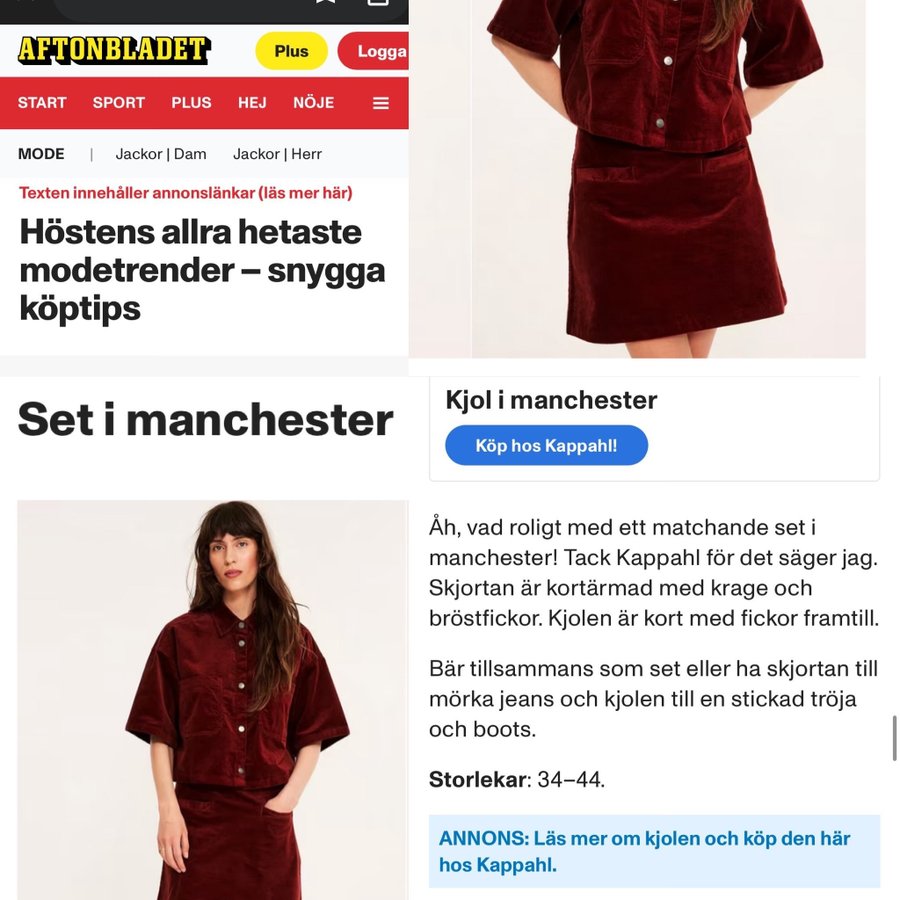Open the Jackor | Herr link

tap(277, 154)
